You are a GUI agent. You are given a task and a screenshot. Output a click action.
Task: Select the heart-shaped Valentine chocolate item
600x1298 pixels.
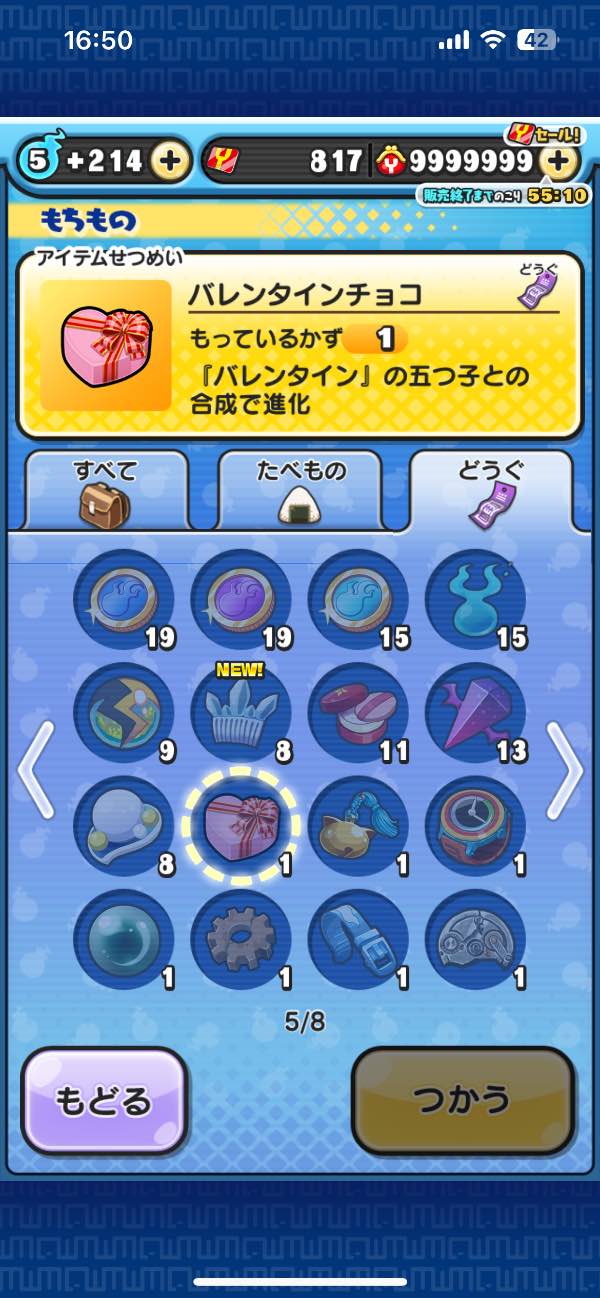tap(241, 825)
